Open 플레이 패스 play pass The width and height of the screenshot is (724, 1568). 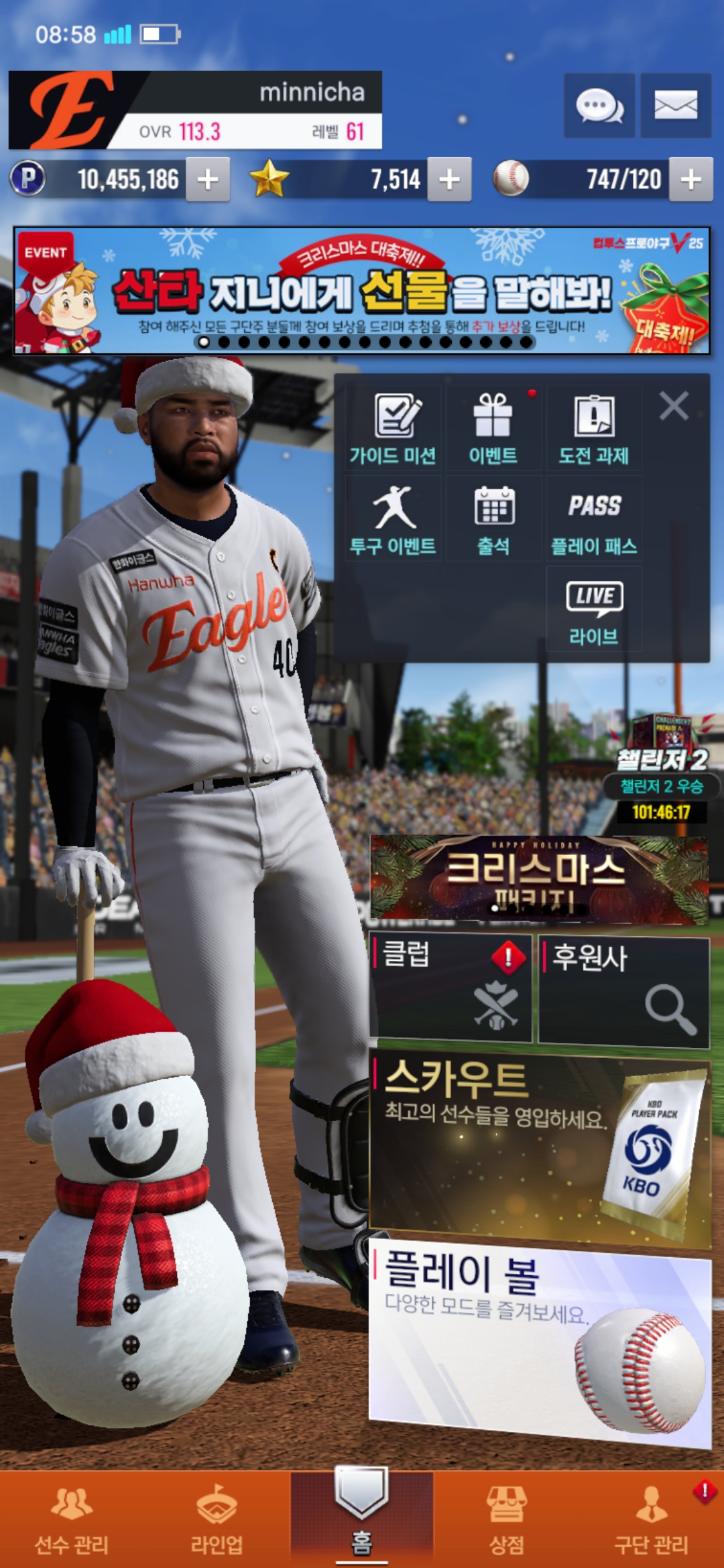[x=594, y=519]
